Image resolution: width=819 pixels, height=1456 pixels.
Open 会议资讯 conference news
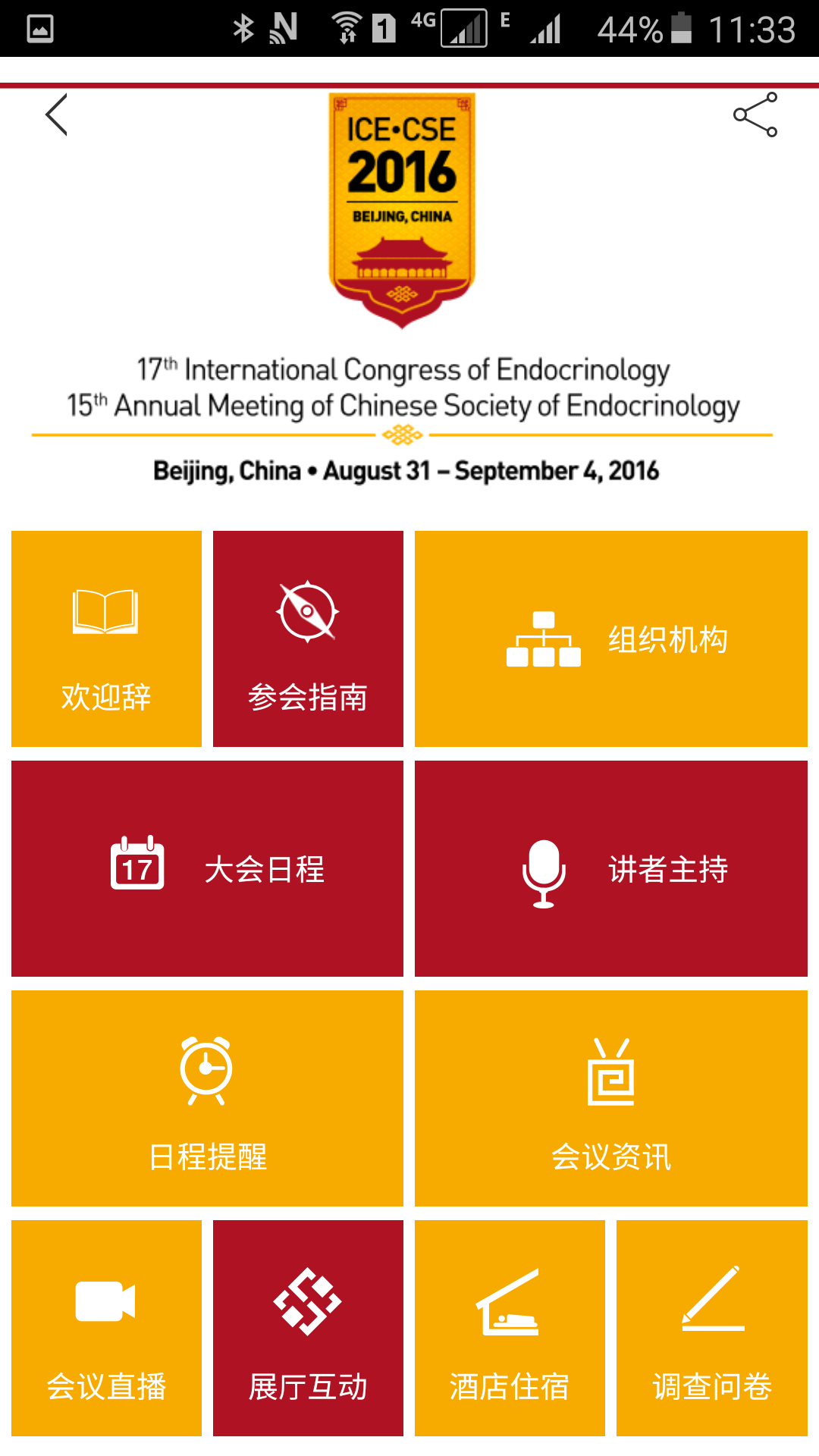(610, 1098)
